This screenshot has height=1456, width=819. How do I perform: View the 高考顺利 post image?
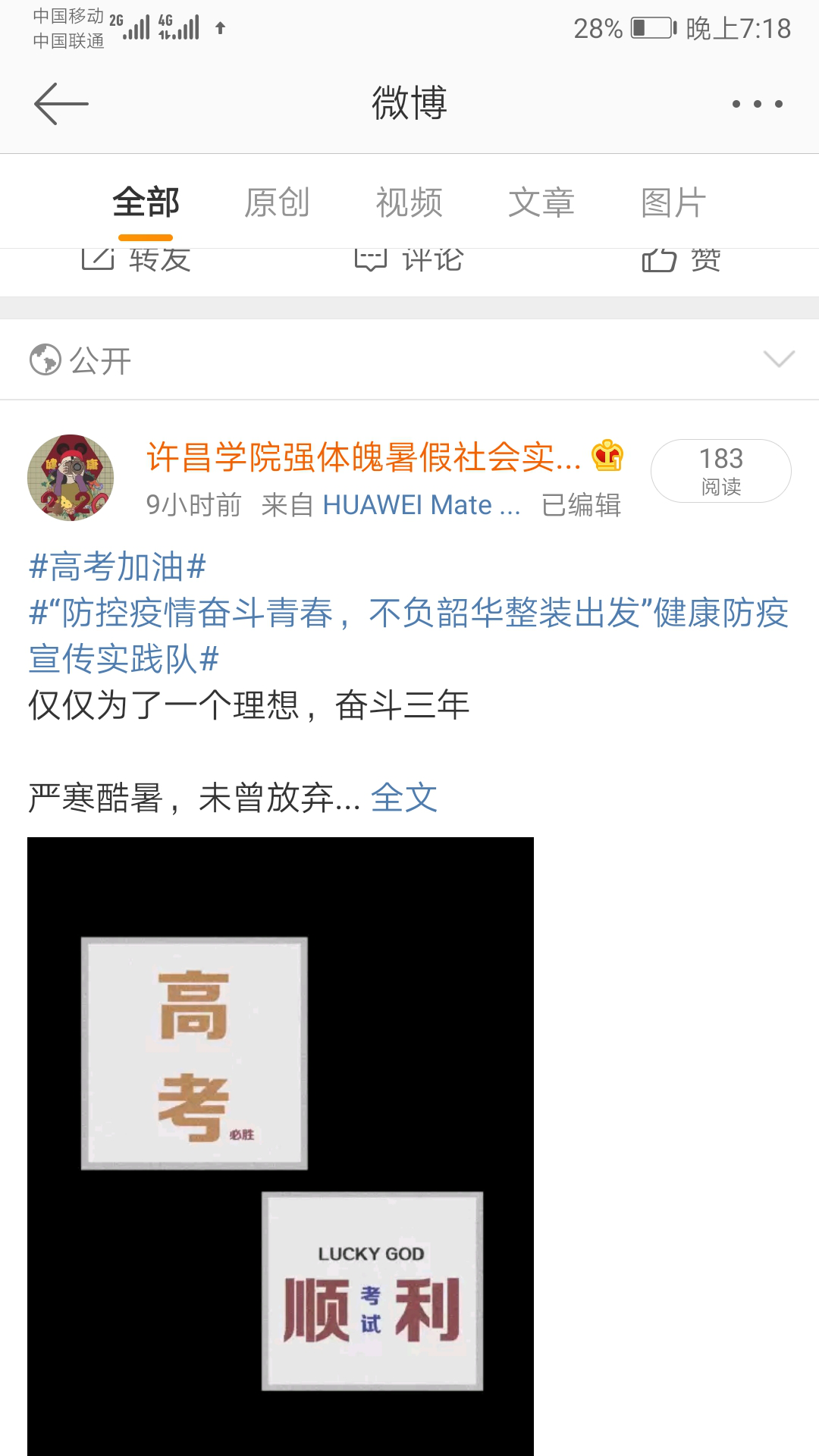click(x=281, y=1145)
